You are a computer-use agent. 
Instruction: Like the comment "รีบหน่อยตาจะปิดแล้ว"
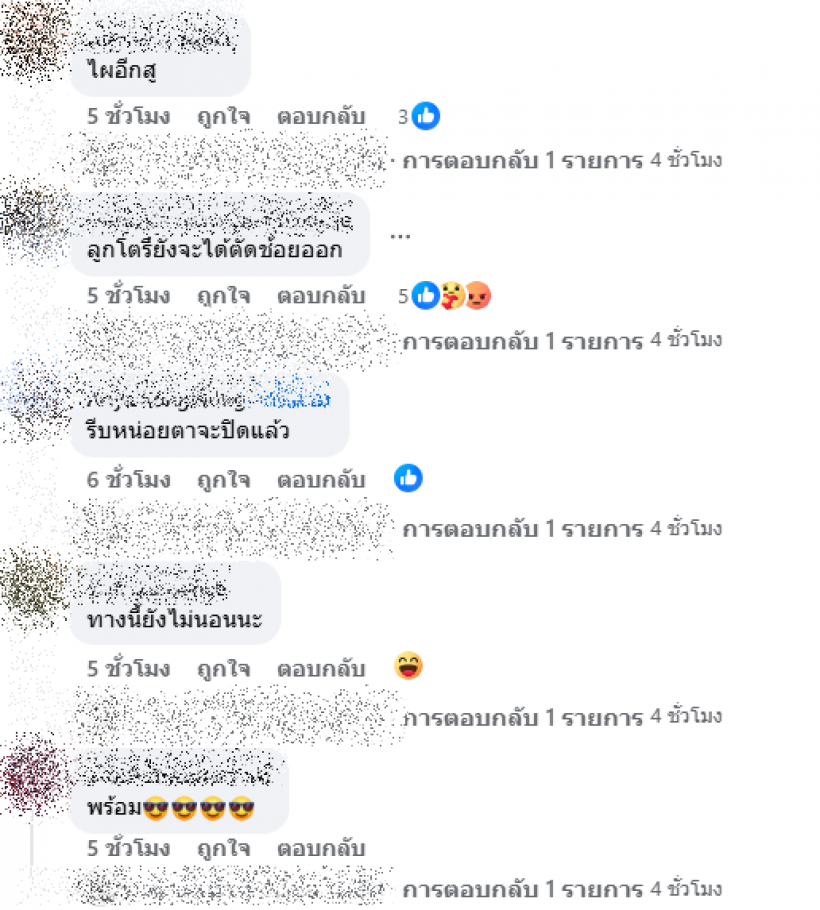point(223,479)
